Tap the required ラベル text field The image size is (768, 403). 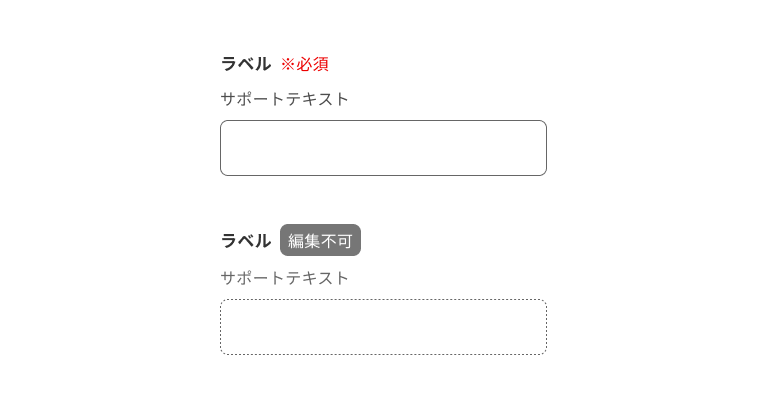[x=383, y=148]
